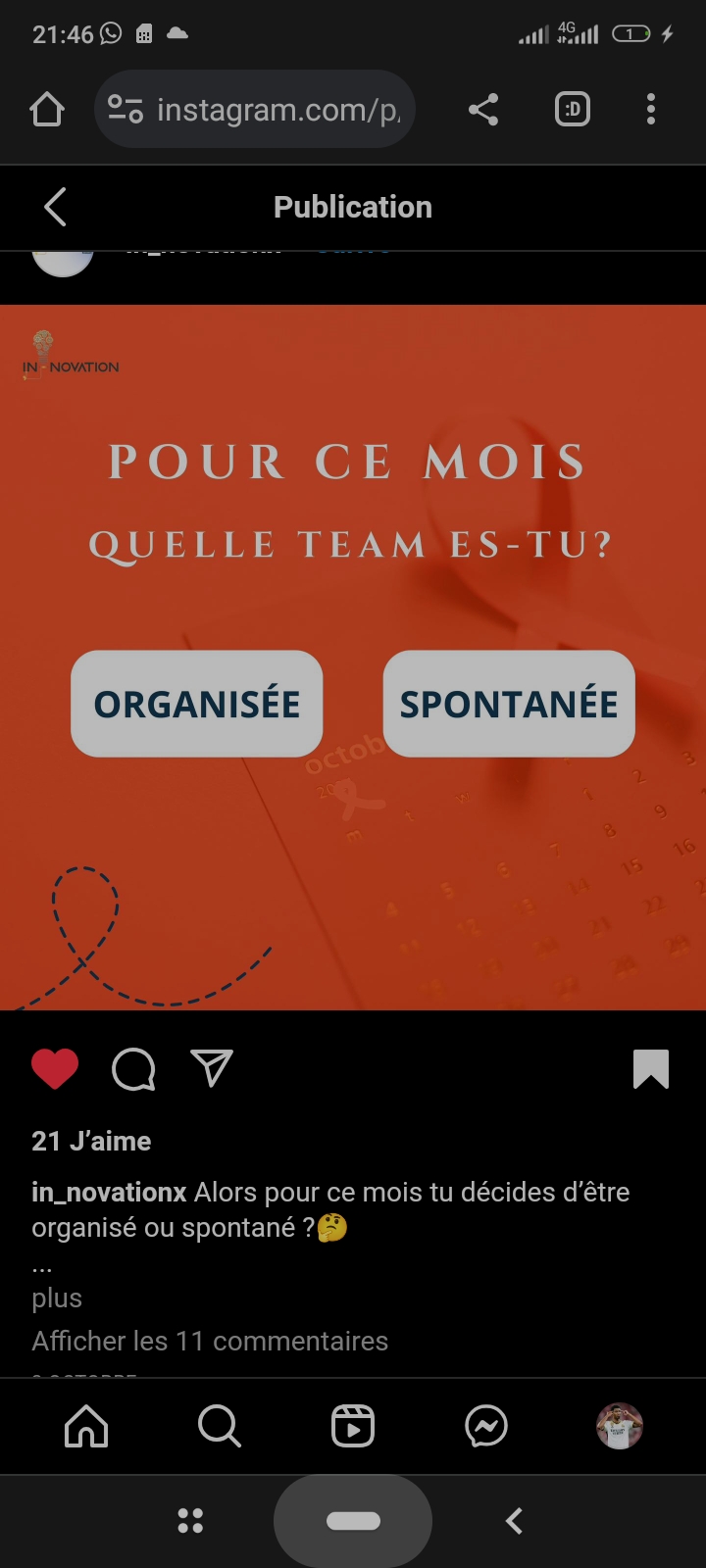
Task: Open the browser home page
Action: coord(47,109)
